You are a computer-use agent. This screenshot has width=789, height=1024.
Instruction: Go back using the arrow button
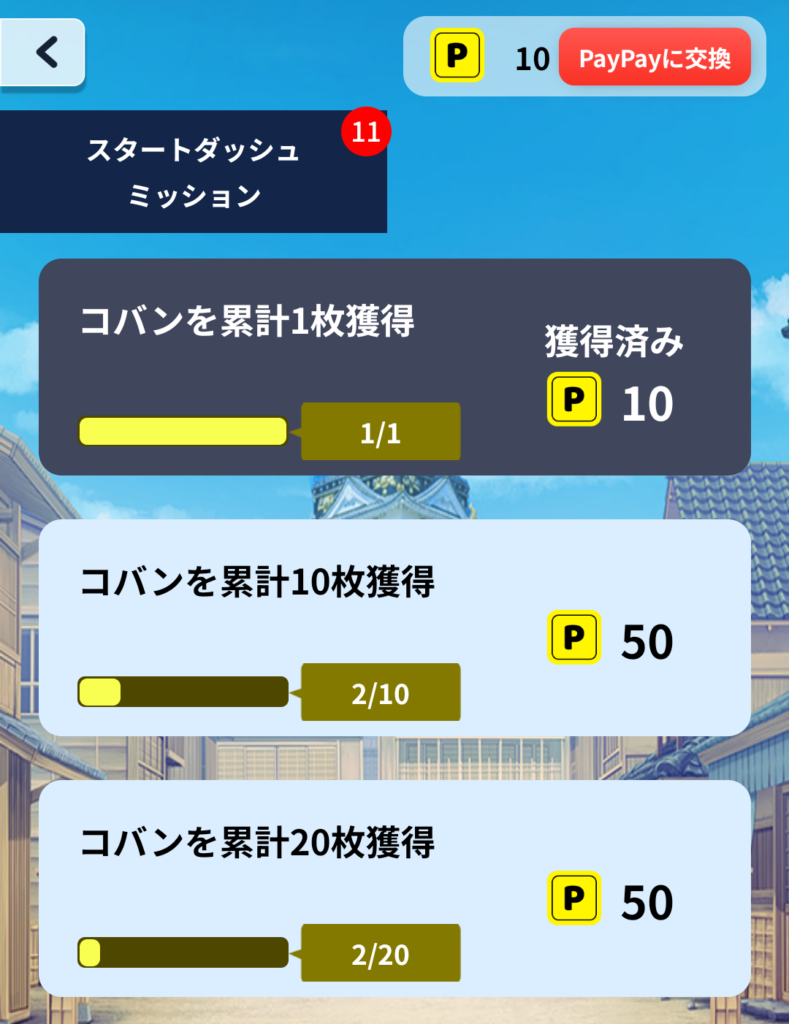43,52
